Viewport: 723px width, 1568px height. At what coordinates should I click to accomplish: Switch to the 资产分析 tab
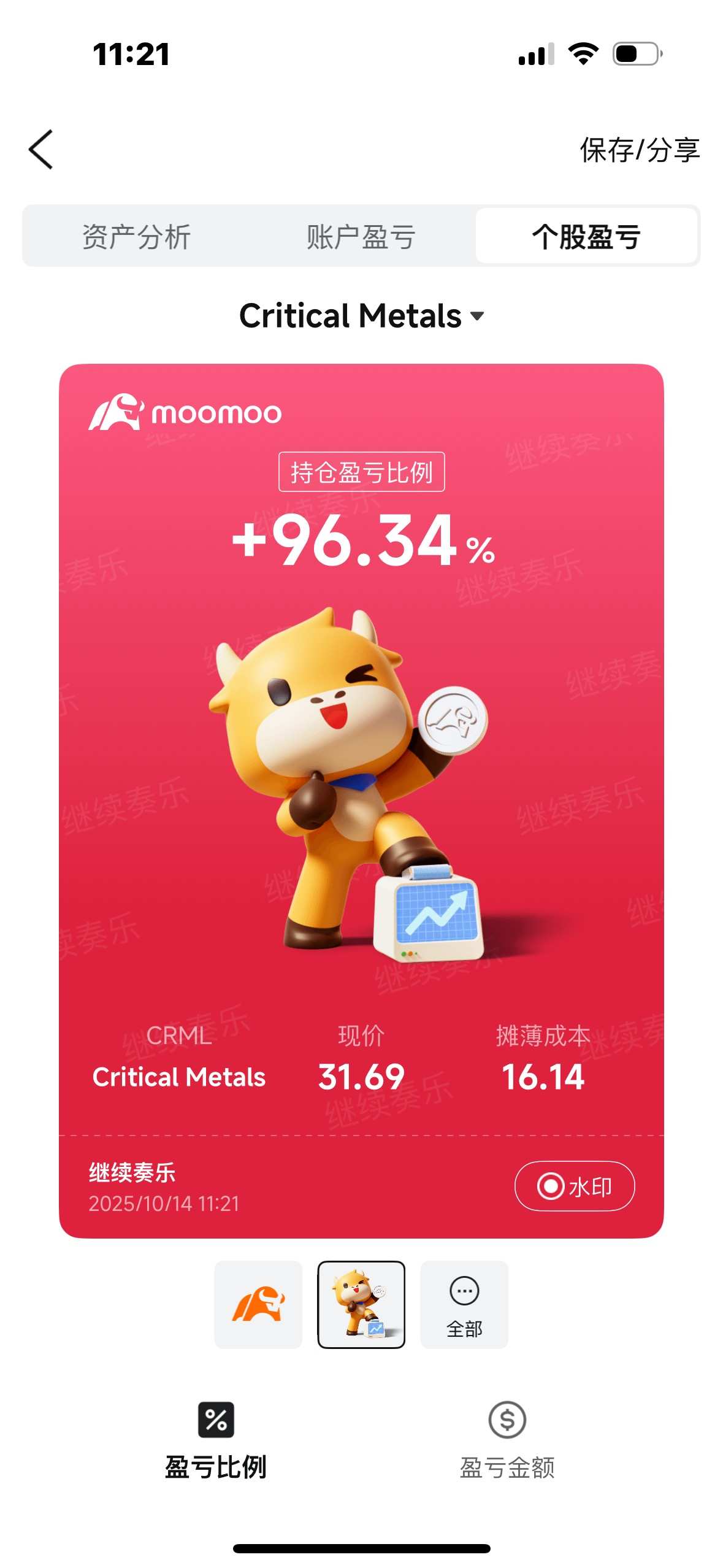pos(136,237)
